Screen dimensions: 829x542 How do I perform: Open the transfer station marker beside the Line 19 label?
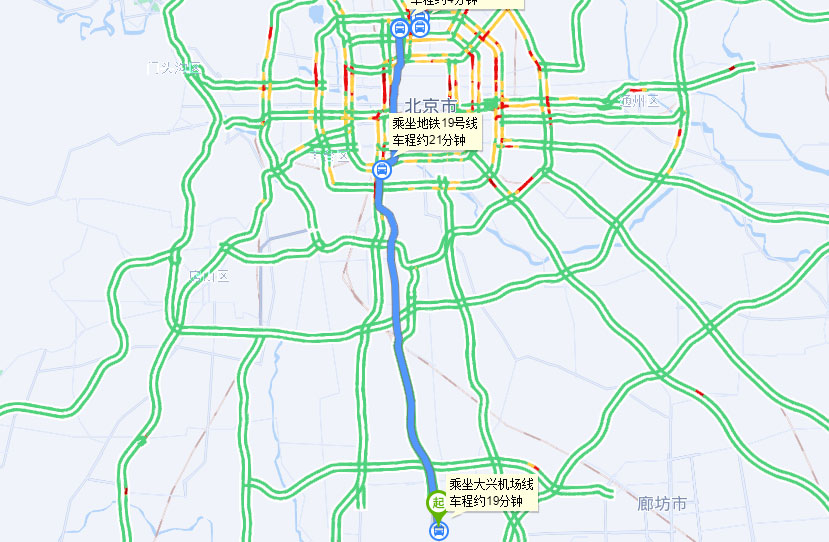[x=380, y=170]
